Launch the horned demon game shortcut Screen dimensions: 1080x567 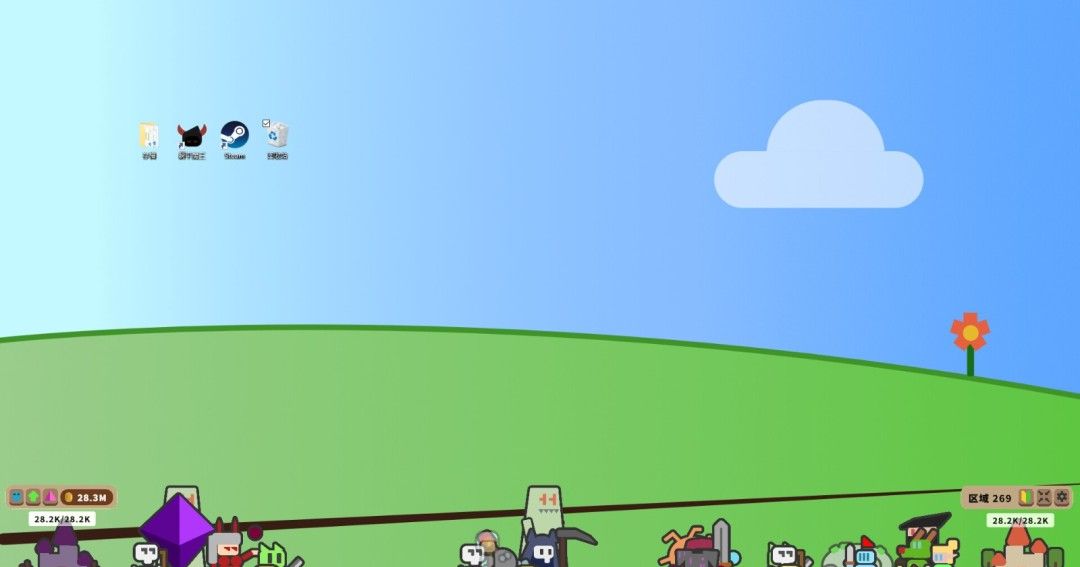click(x=191, y=136)
